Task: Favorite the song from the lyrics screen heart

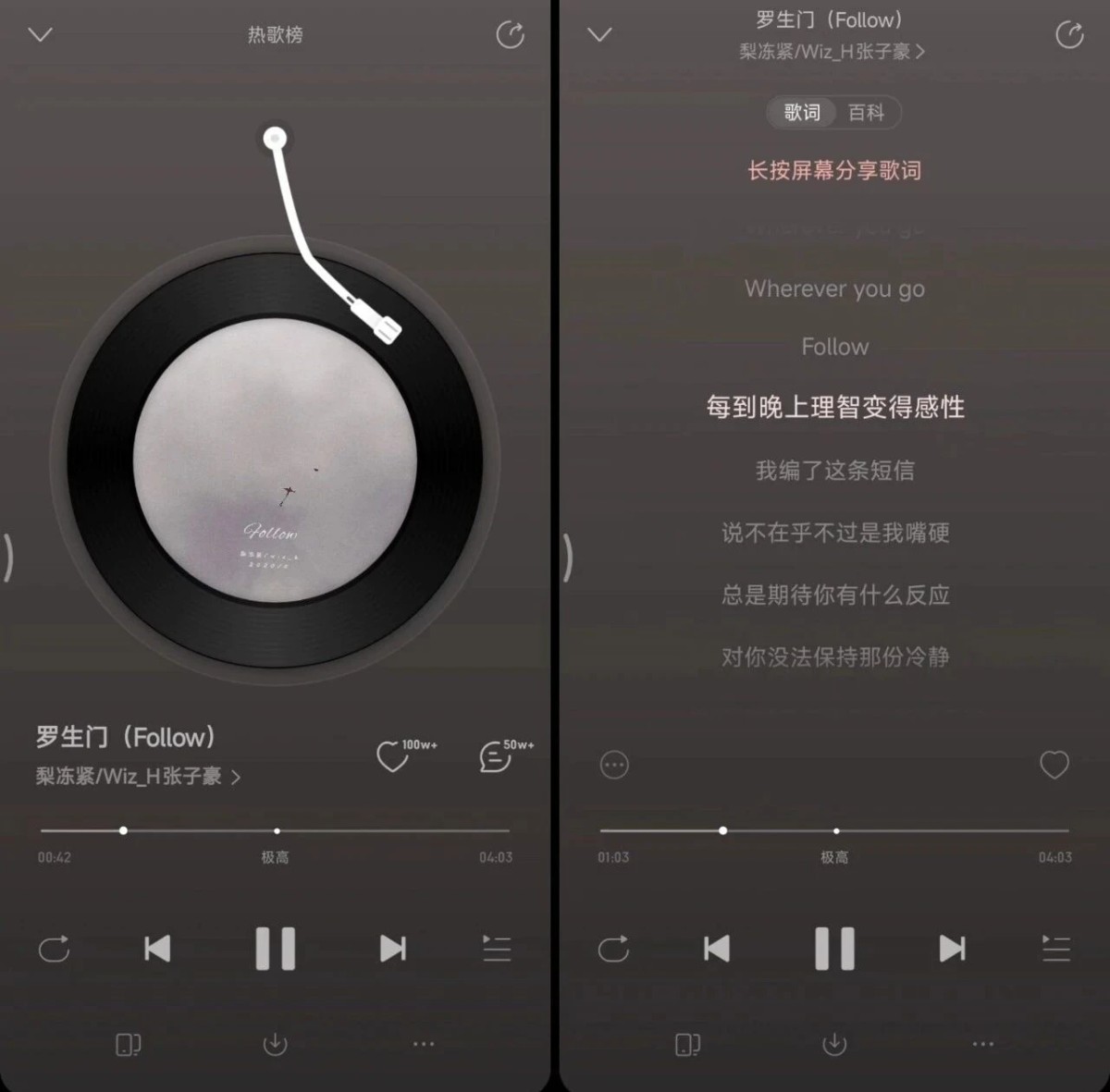Action: click(1054, 765)
